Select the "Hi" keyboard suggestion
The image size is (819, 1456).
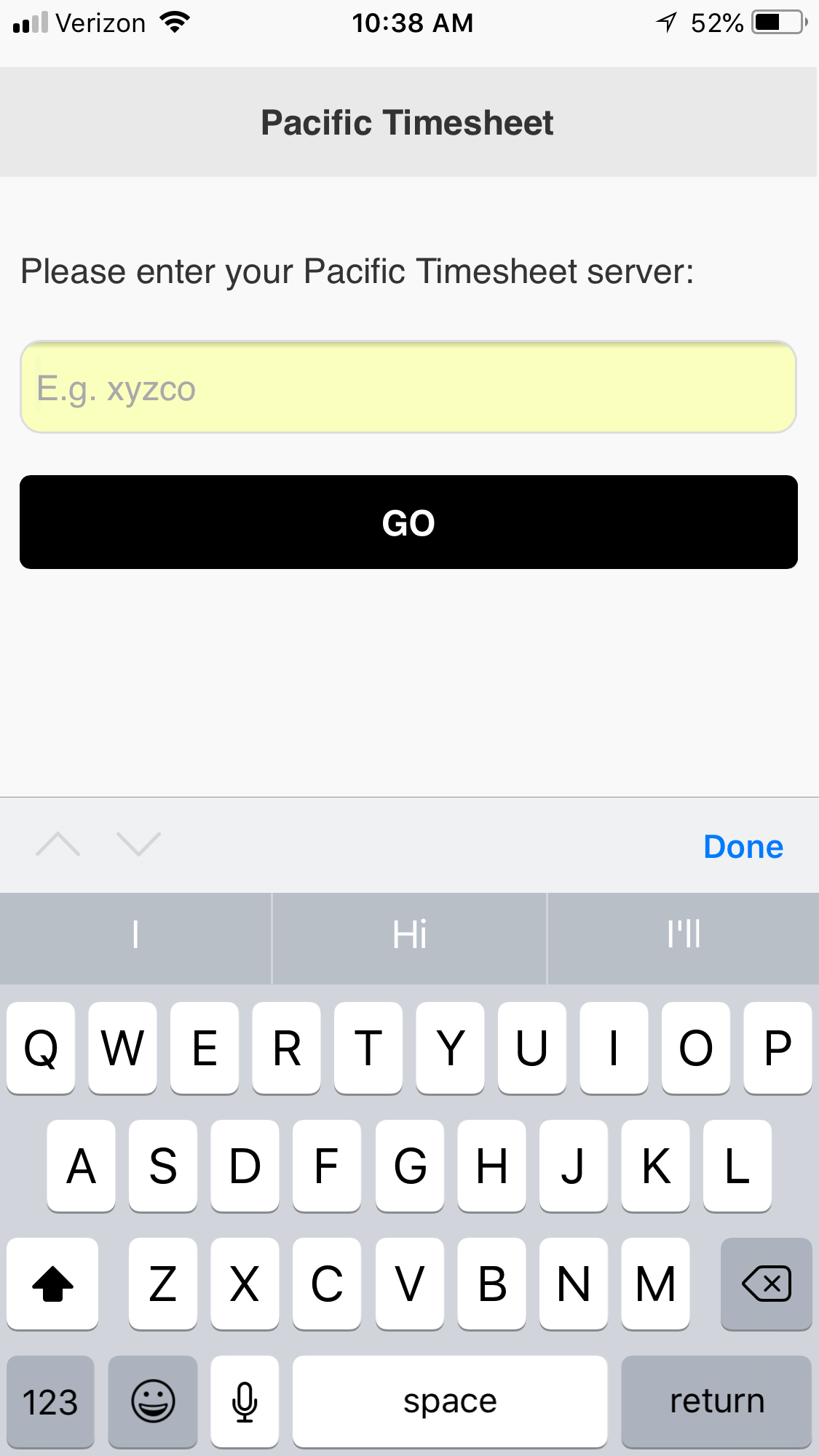click(409, 935)
